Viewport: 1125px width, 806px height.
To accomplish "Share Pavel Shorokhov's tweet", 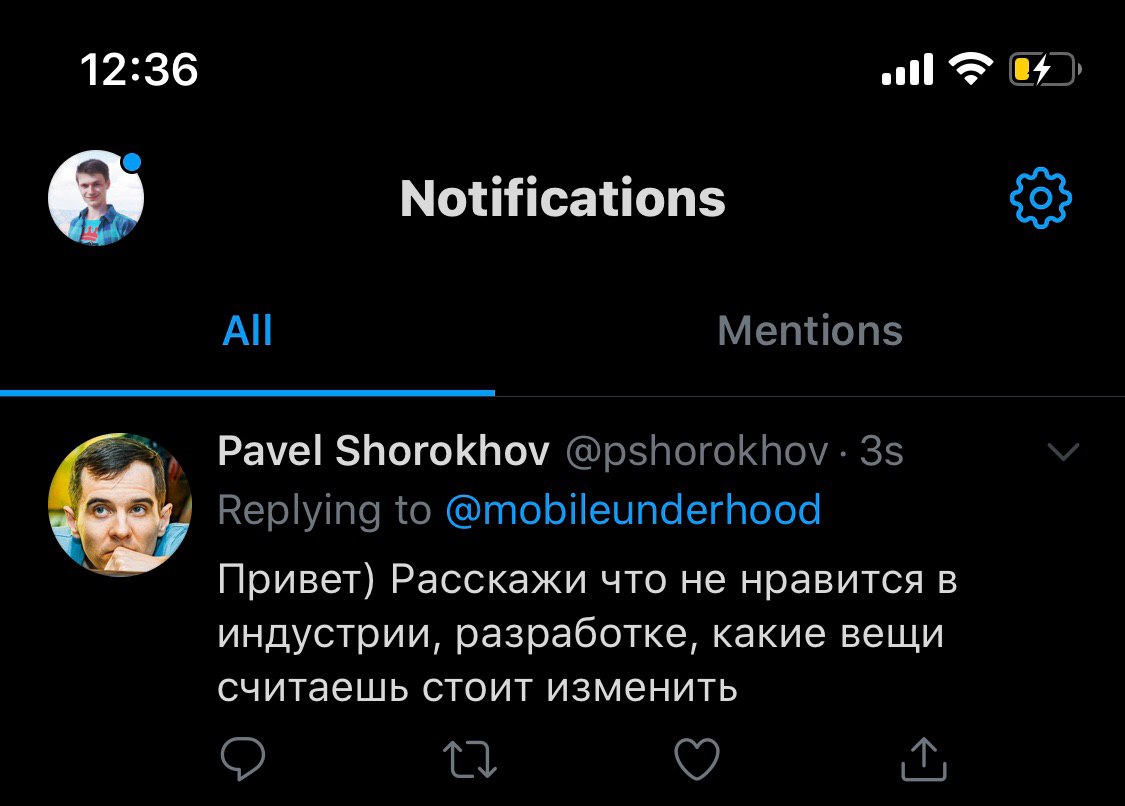I will [x=923, y=760].
